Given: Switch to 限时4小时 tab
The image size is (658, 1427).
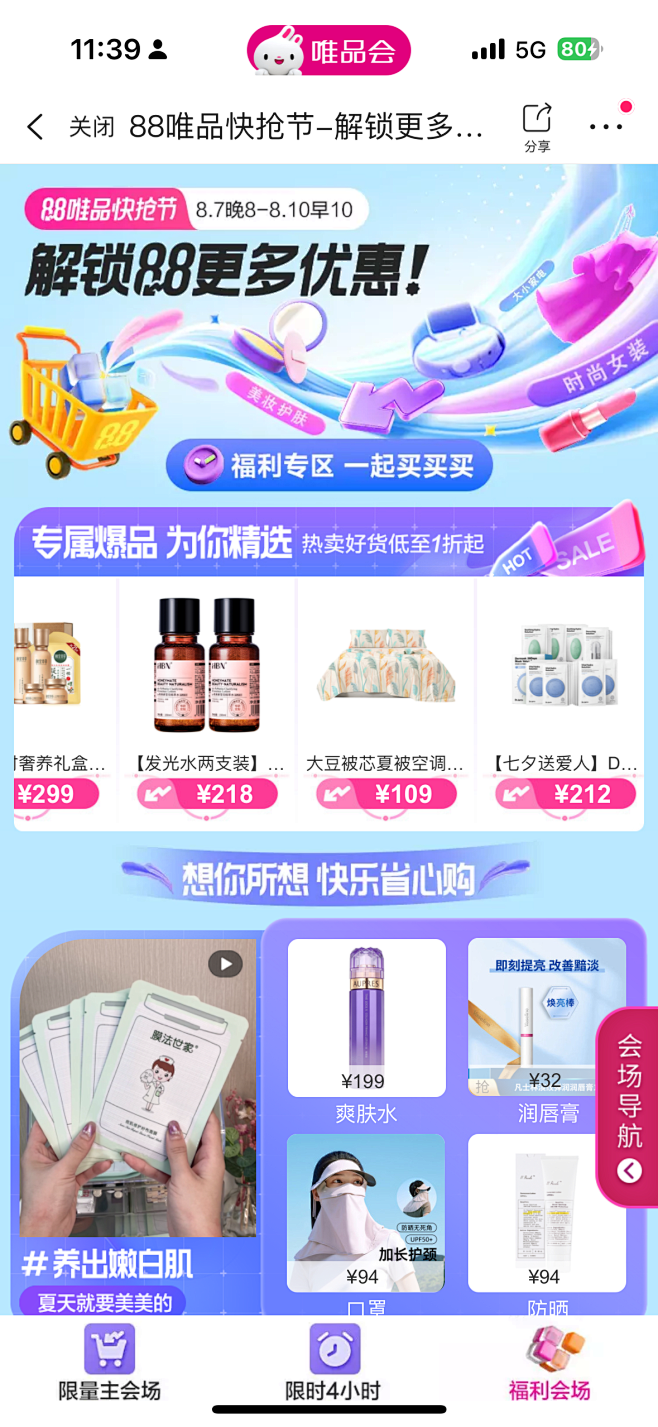Looking at the screenshot, I should pyautogui.click(x=333, y=1364).
